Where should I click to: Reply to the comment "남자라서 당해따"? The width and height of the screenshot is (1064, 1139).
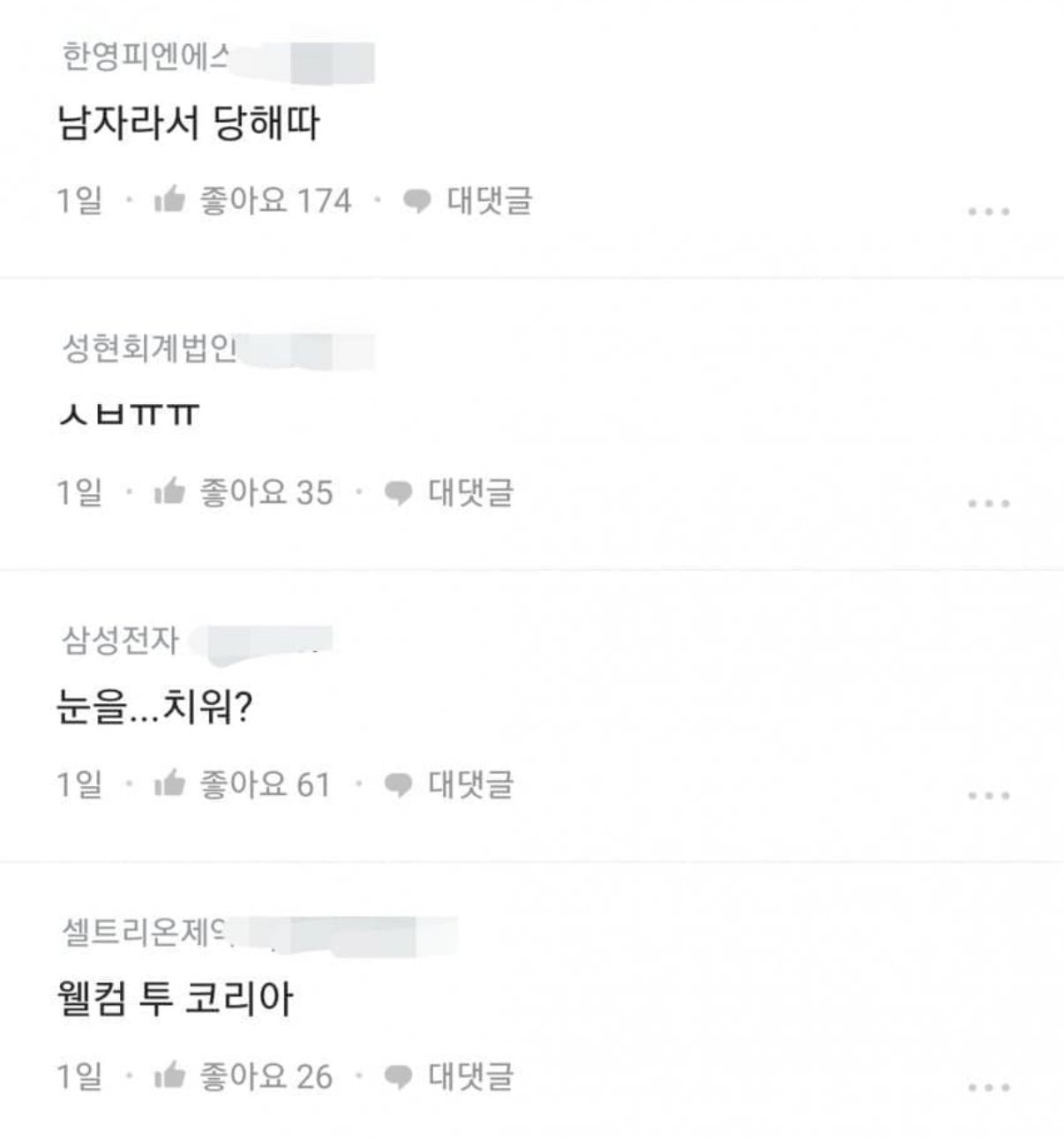coord(468,201)
